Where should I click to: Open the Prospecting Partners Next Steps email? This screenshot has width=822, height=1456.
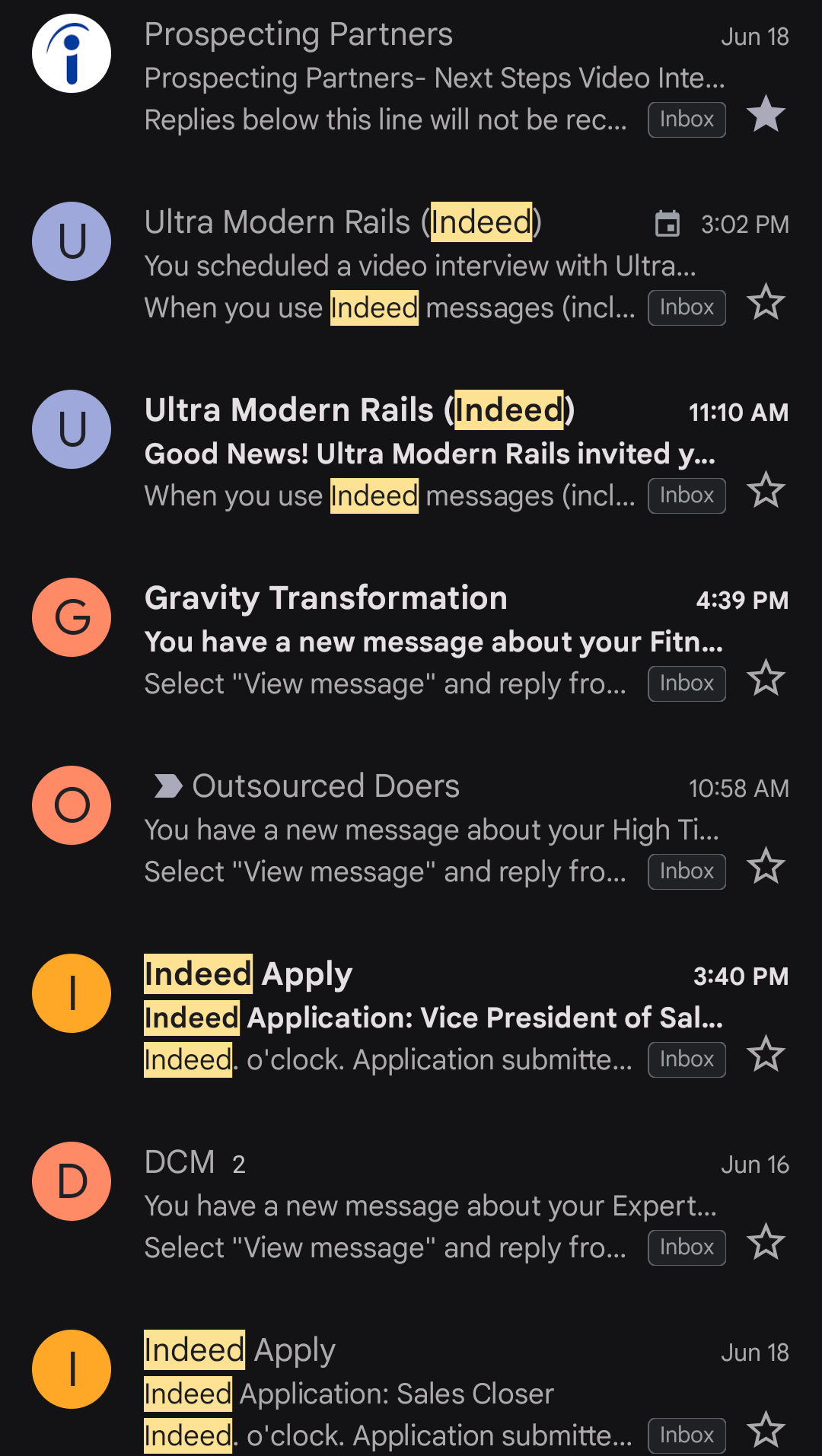point(434,78)
